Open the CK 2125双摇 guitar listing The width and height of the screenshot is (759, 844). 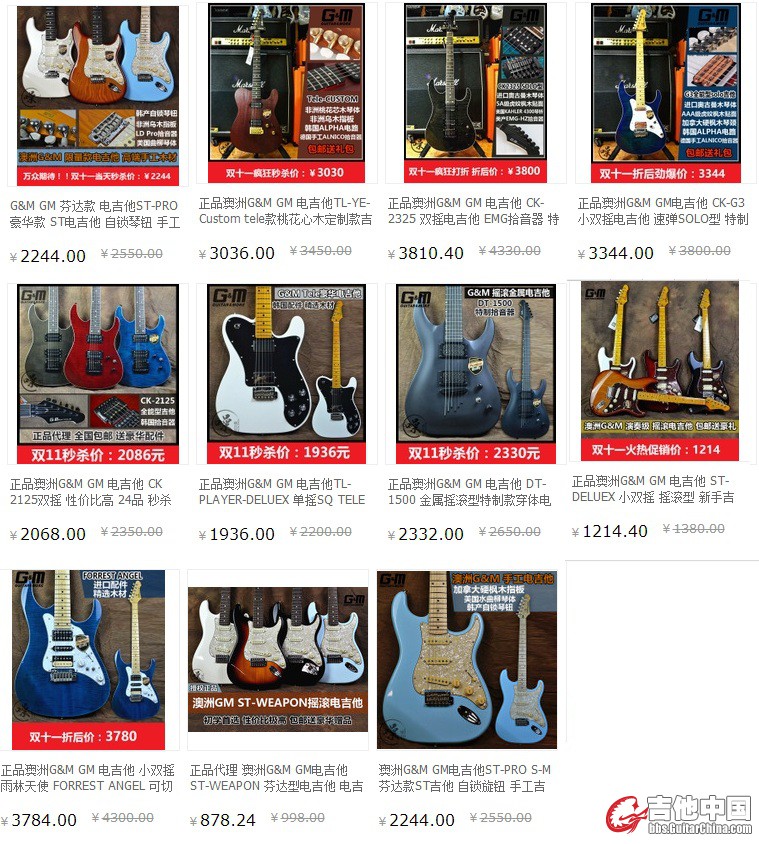(97, 375)
